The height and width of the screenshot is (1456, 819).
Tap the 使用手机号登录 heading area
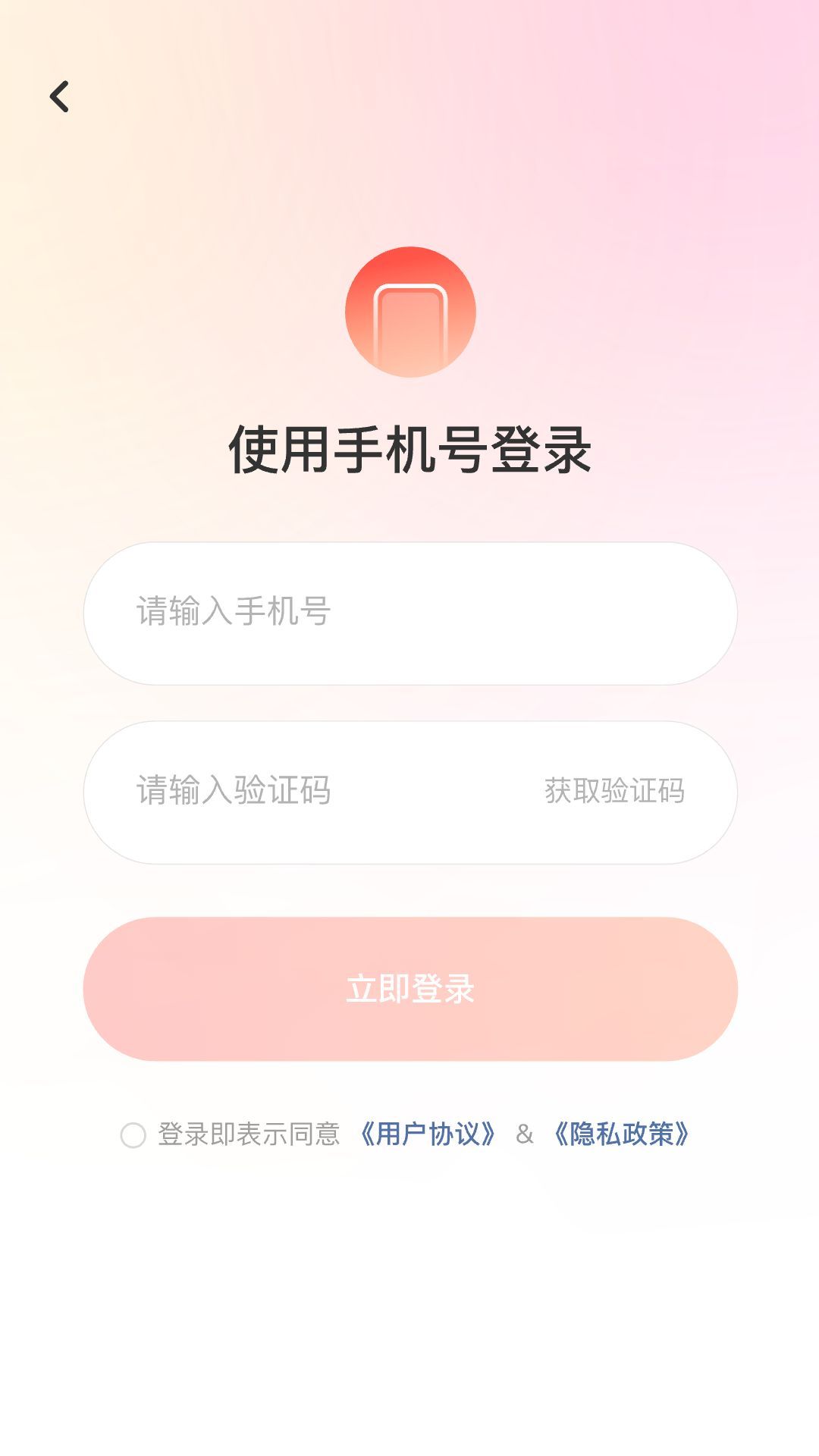coord(409,447)
